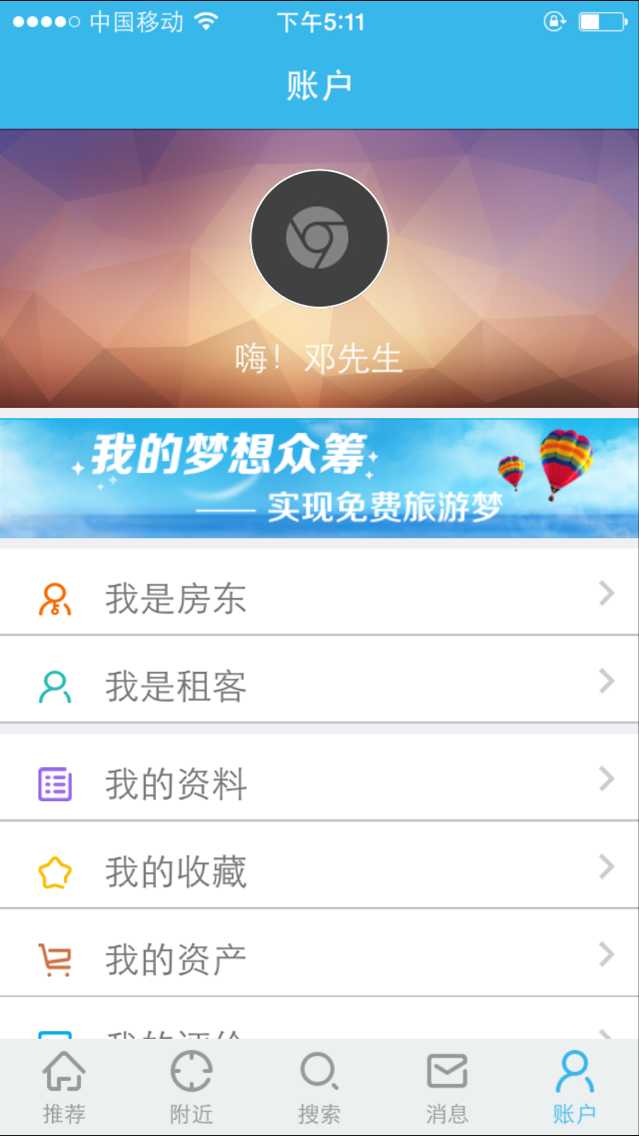Open 我是房东 row
The height and width of the screenshot is (1136, 639).
coord(319,597)
